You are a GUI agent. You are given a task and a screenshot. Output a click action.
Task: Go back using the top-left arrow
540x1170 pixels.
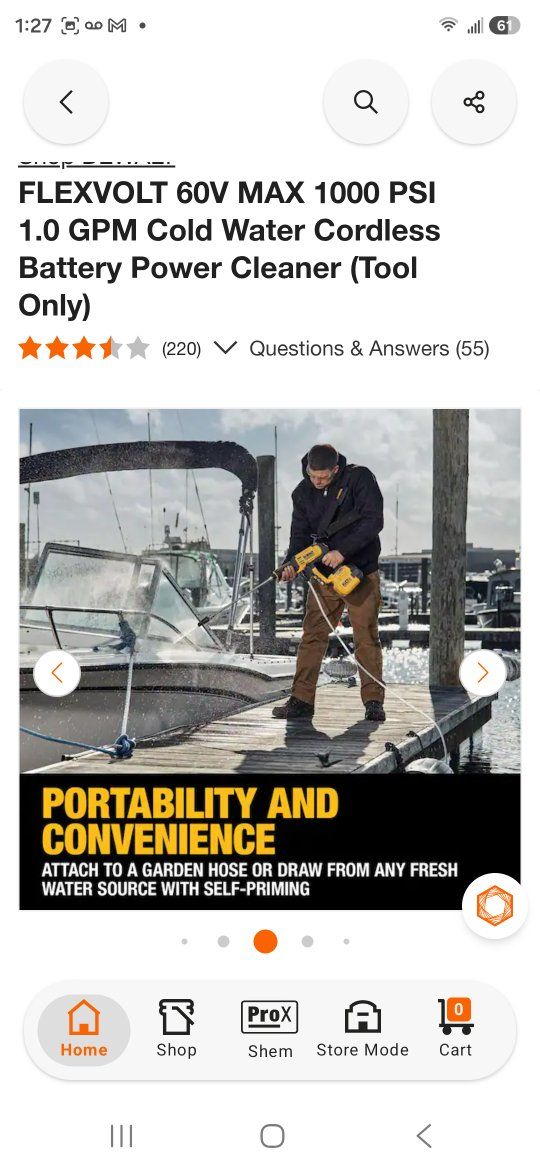66,102
